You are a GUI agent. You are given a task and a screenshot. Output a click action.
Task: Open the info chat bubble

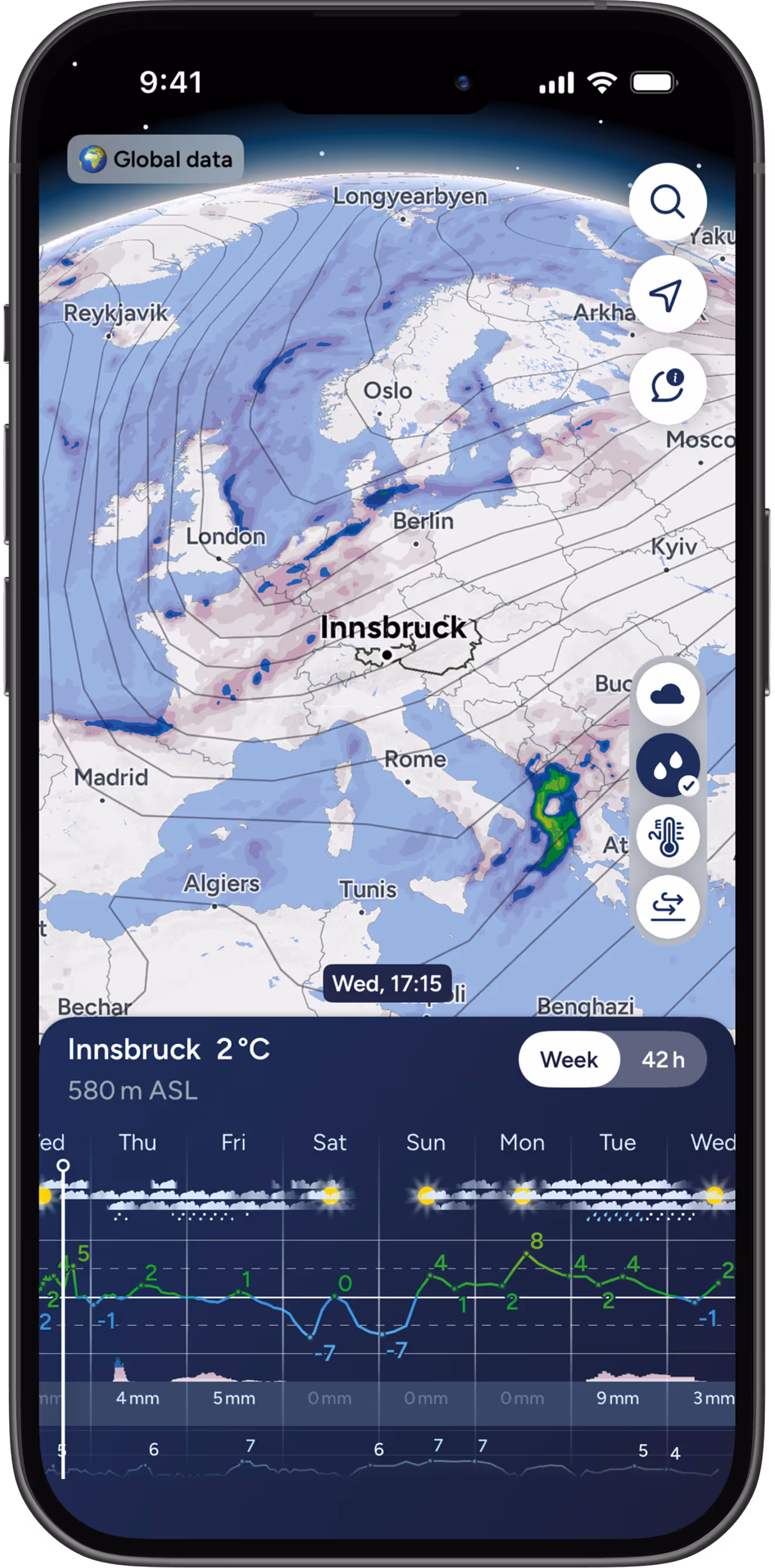[x=667, y=386]
